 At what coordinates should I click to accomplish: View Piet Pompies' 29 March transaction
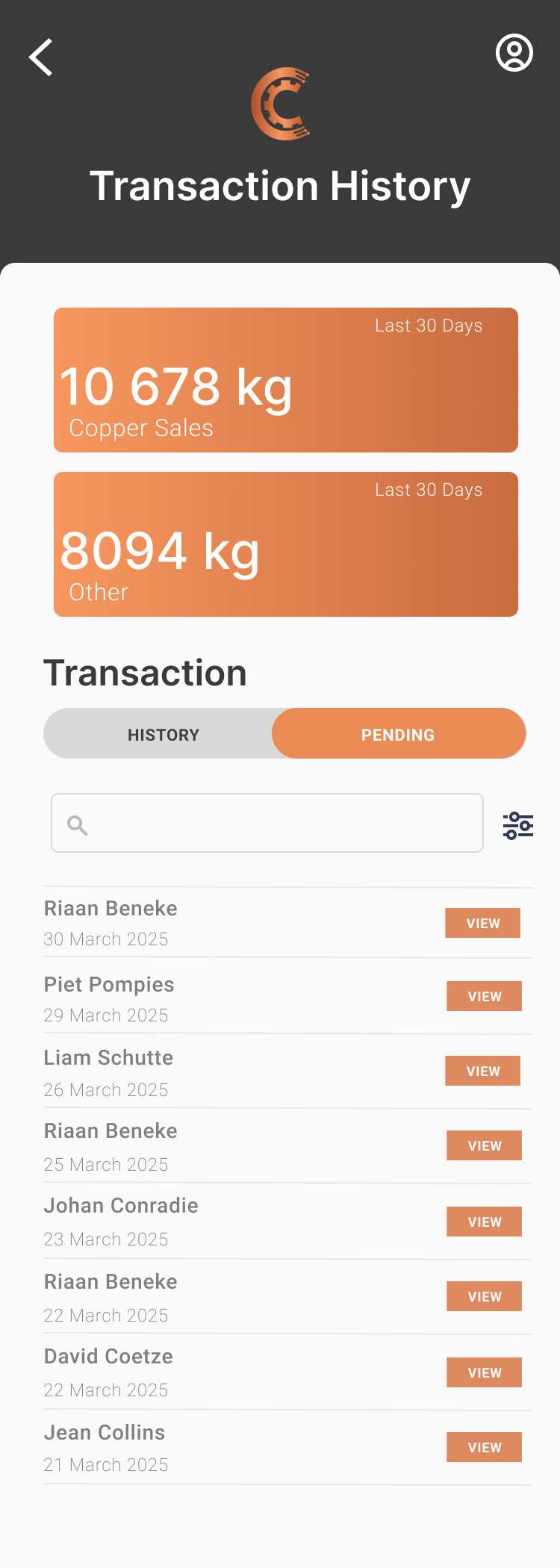coord(485,997)
